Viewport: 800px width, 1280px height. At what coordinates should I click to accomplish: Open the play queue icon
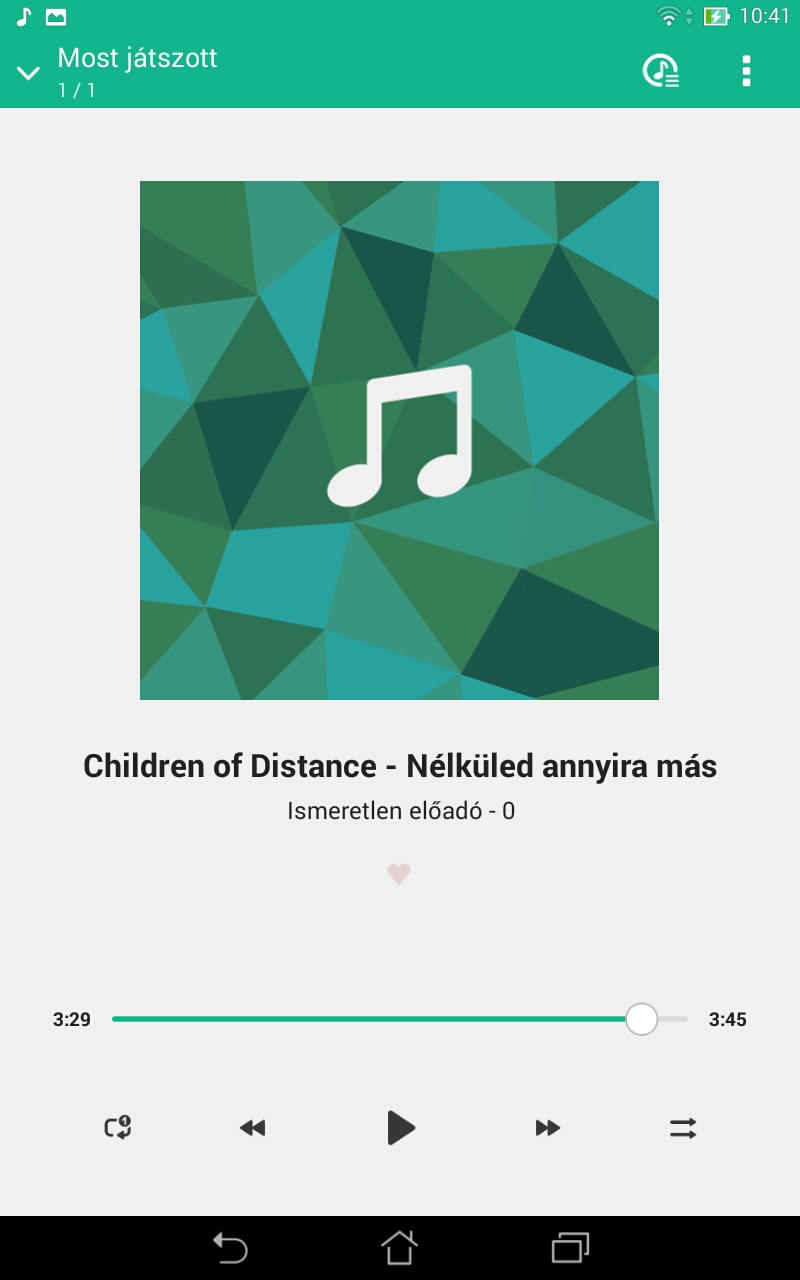660,71
